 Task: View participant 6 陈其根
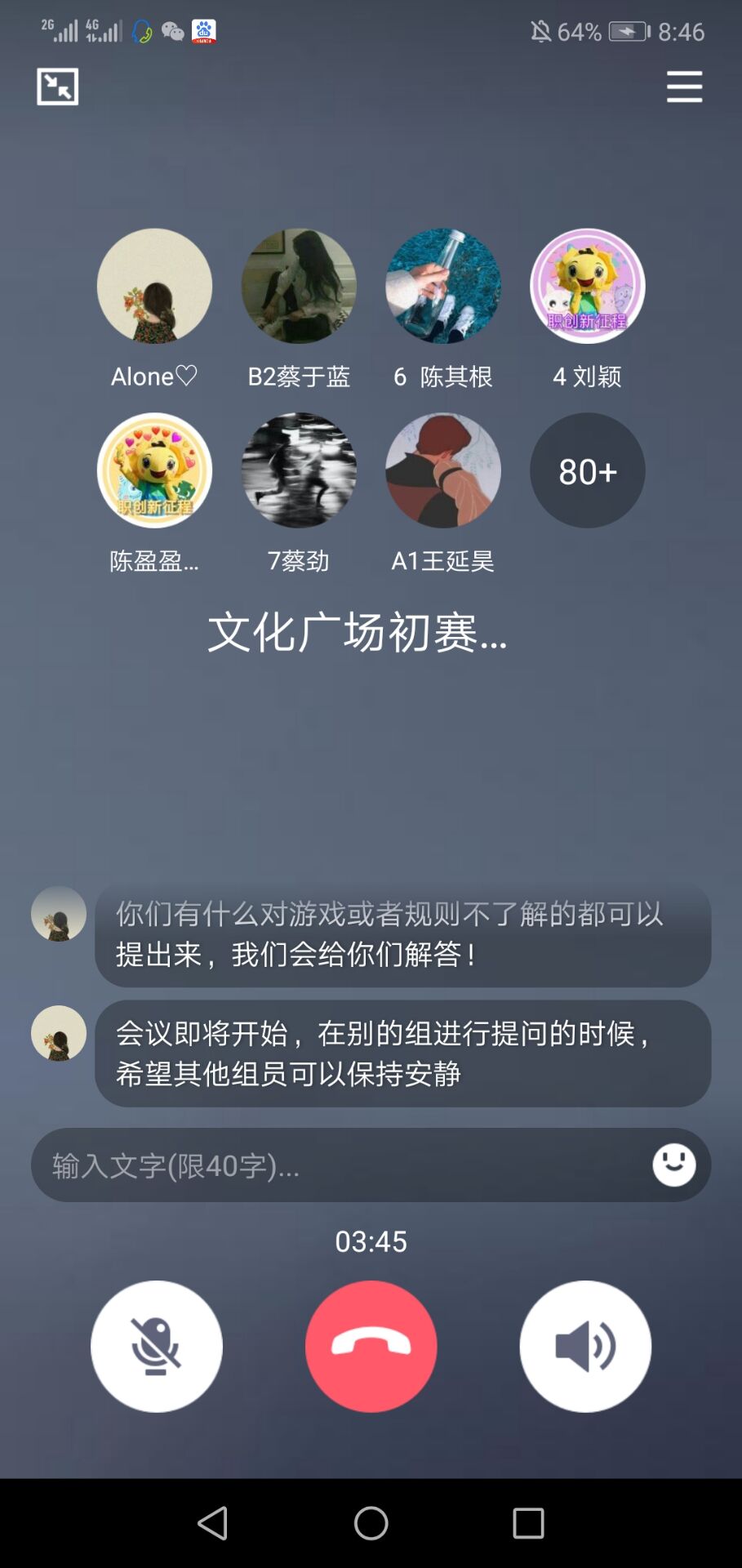(442, 286)
